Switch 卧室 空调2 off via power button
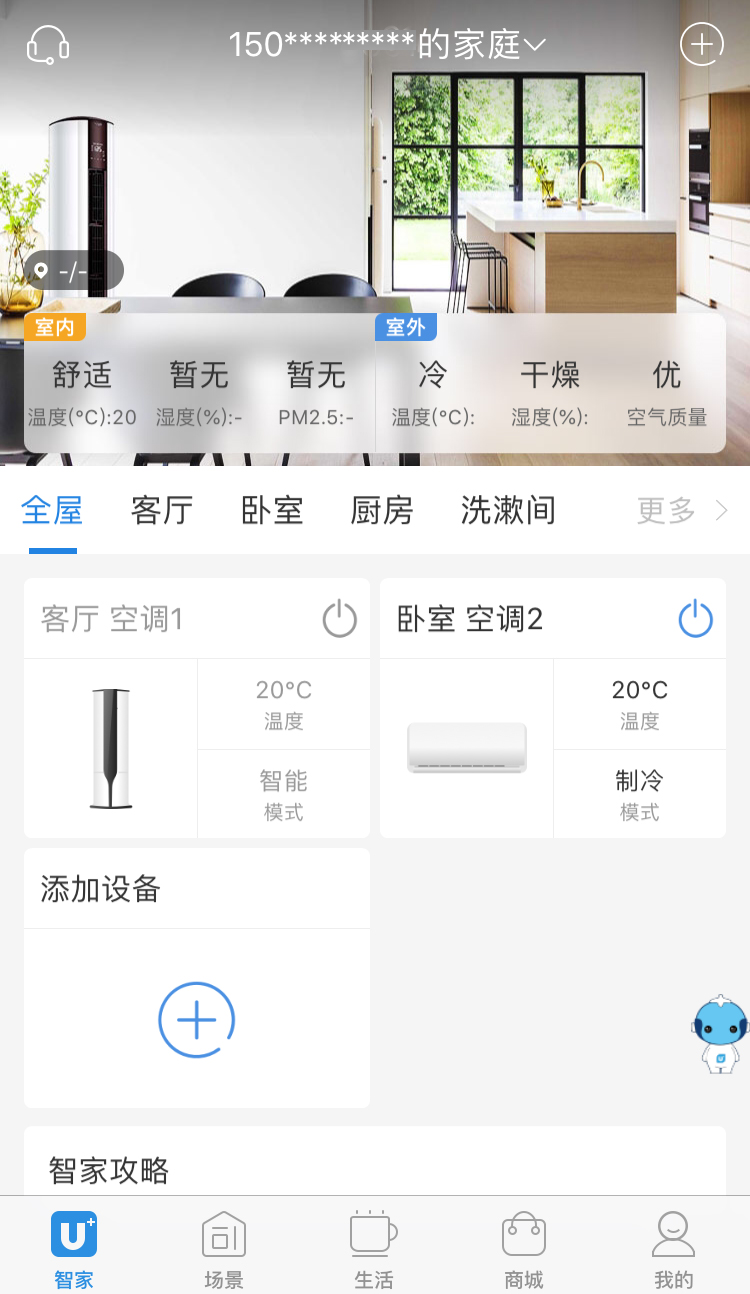Screen dimensions: 750x1294 [695, 618]
